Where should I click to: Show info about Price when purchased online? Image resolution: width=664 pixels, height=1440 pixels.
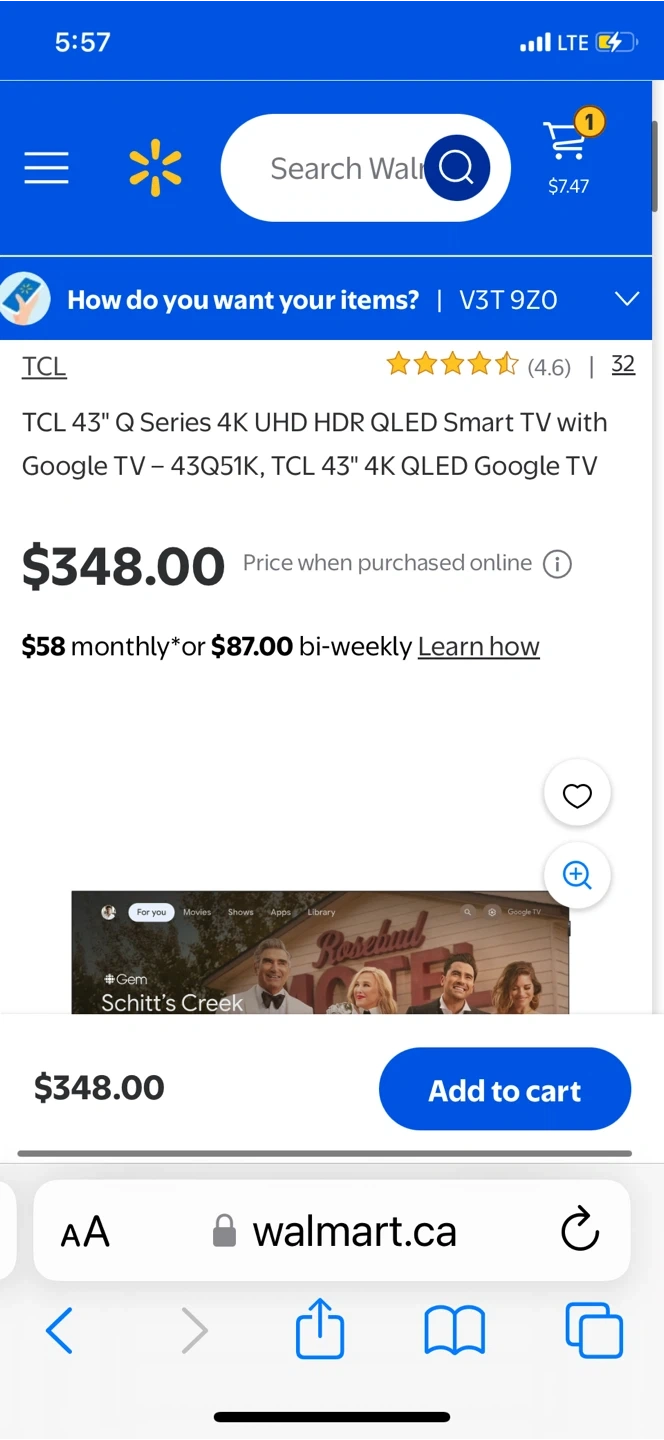(x=557, y=564)
